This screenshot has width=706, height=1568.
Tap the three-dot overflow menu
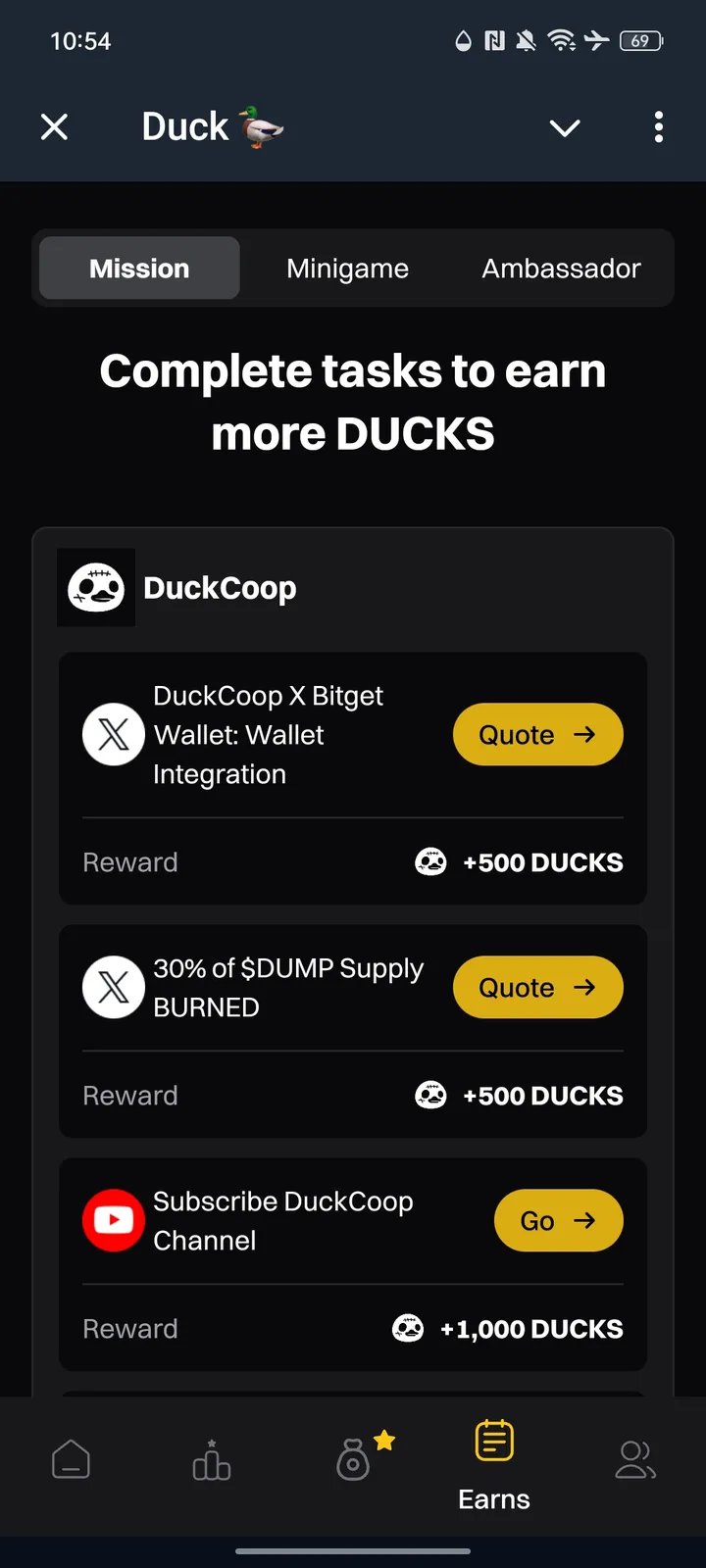(658, 127)
